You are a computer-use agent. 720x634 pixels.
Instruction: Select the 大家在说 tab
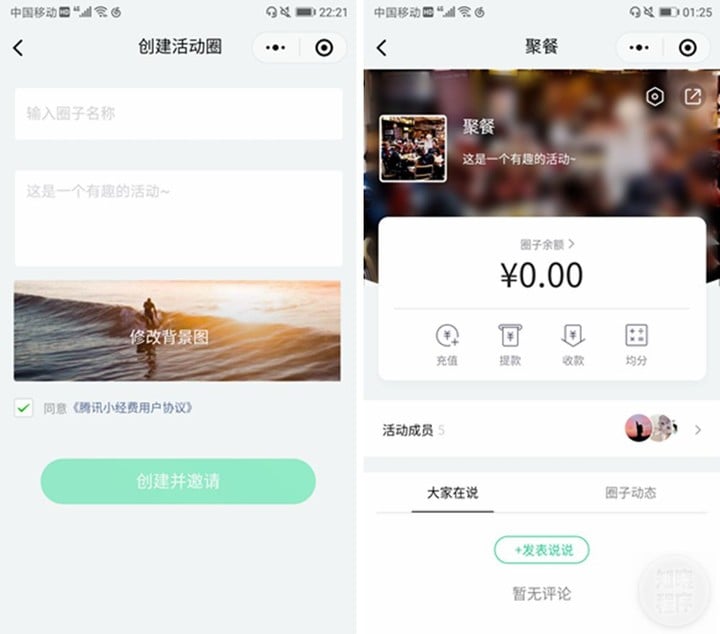point(452,493)
